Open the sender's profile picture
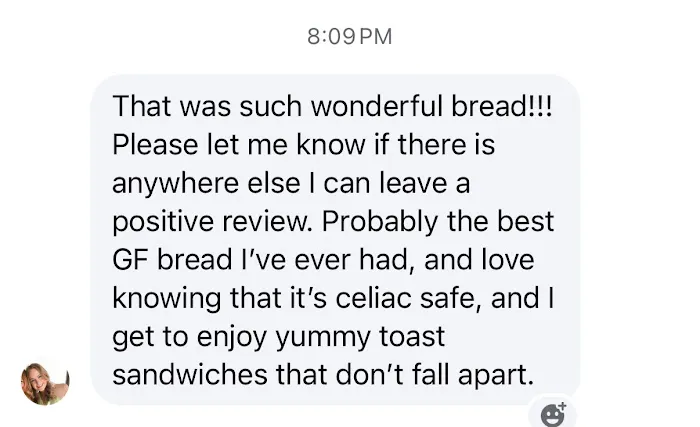The height and width of the screenshot is (427, 700). [x=45, y=381]
